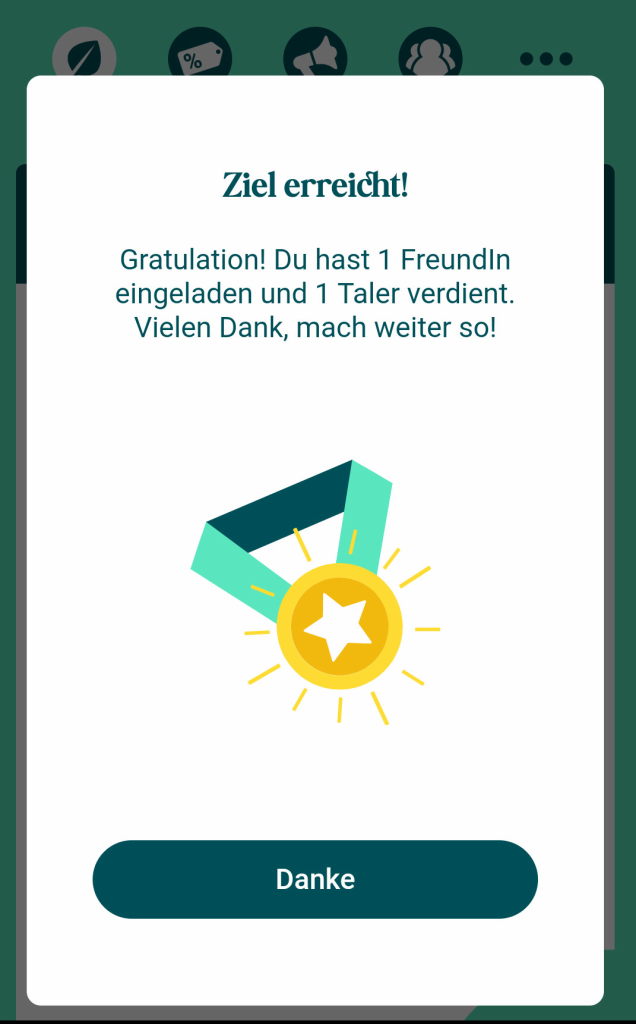The image size is (636, 1024).
Task: Dismiss the dialog with Danke
Action: (315, 879)
